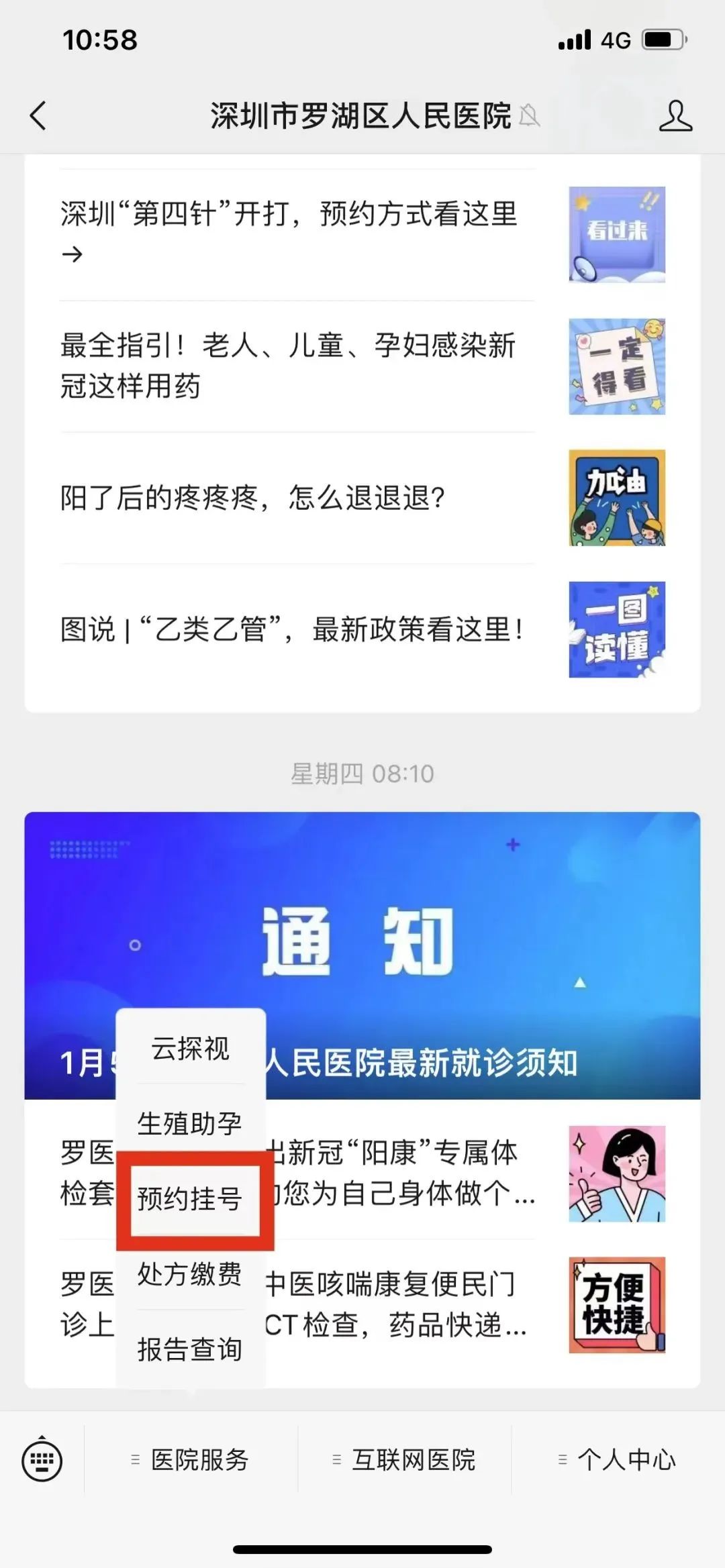Open the 个人中心 bottom menu

618,1460
